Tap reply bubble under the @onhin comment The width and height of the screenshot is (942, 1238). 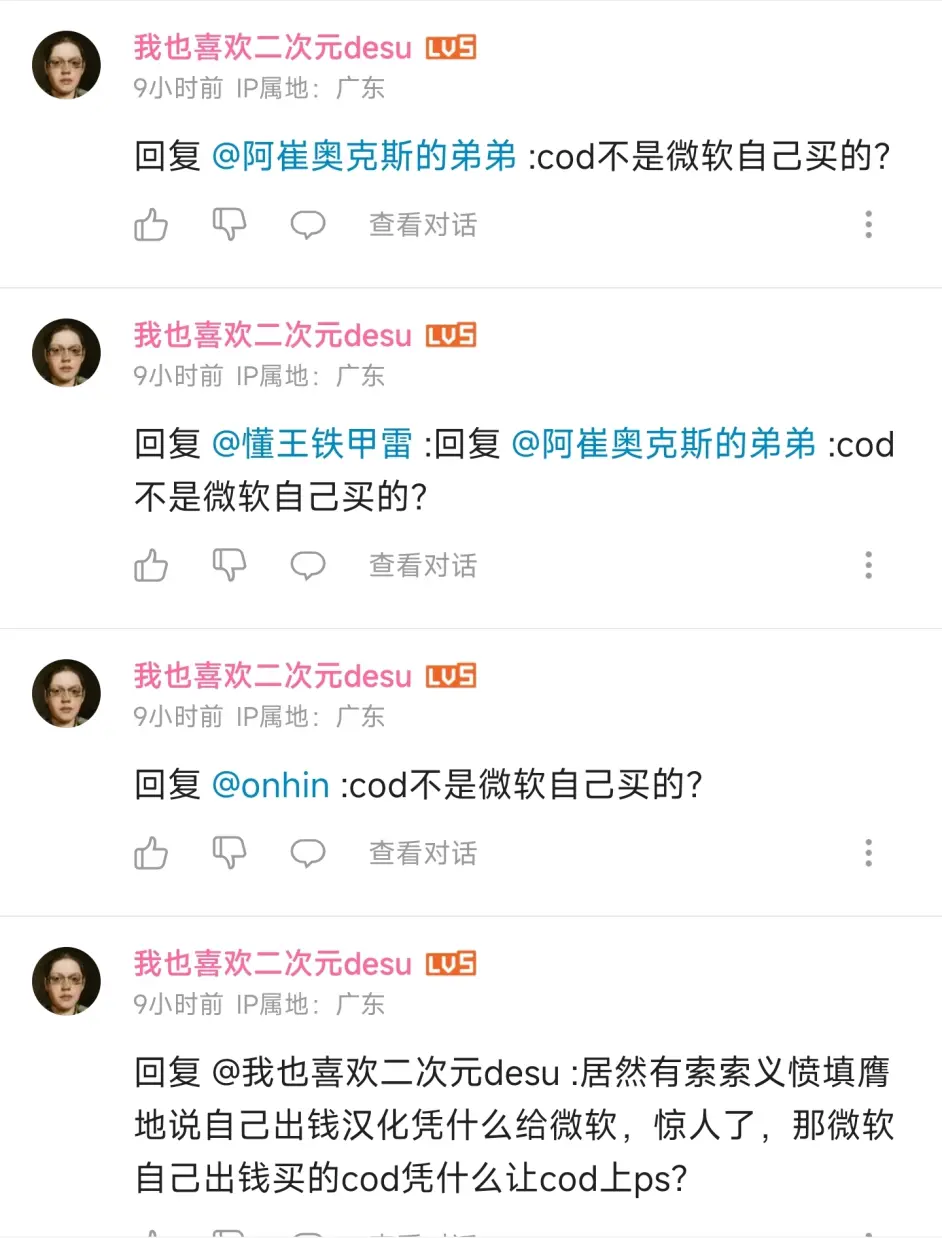click(x=308, y=853)
